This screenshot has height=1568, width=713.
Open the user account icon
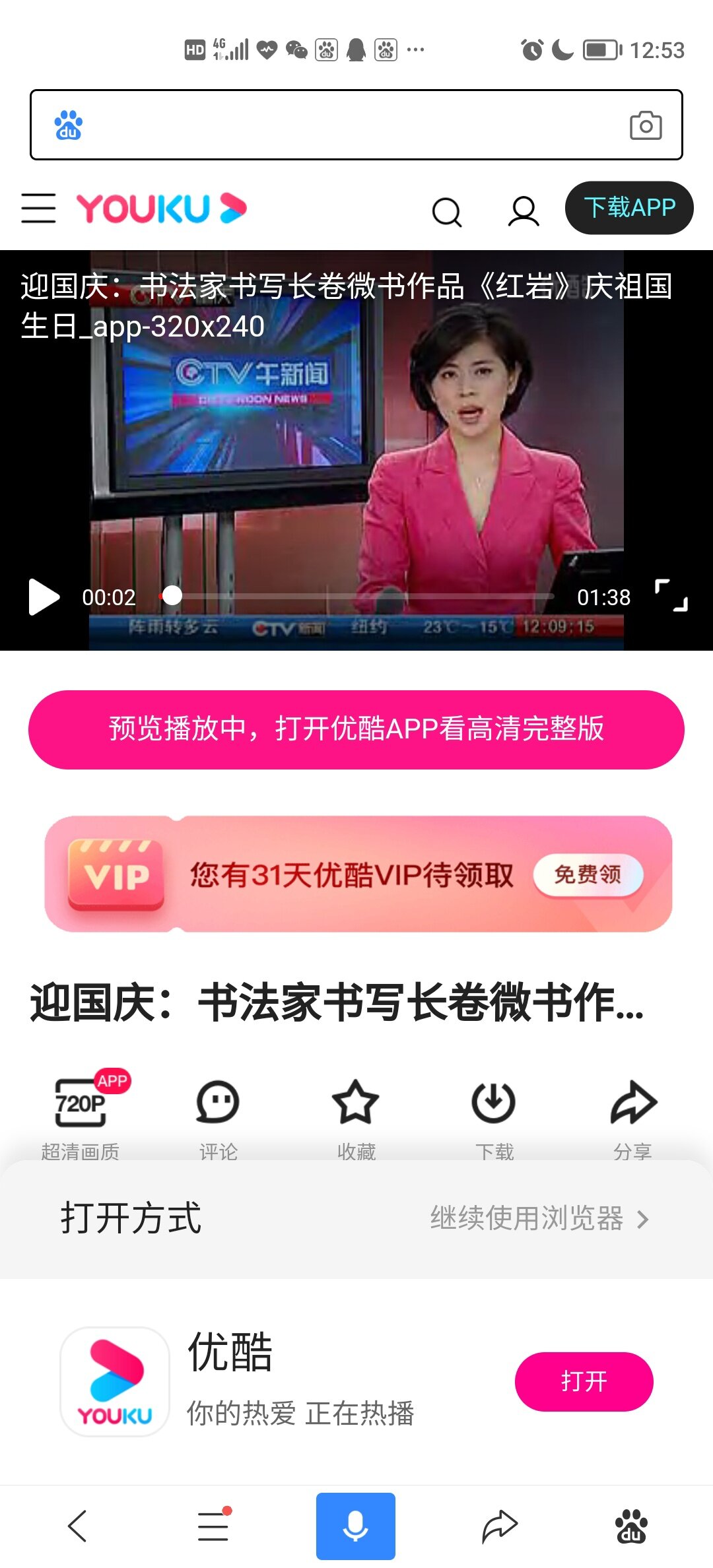(524, 211)
